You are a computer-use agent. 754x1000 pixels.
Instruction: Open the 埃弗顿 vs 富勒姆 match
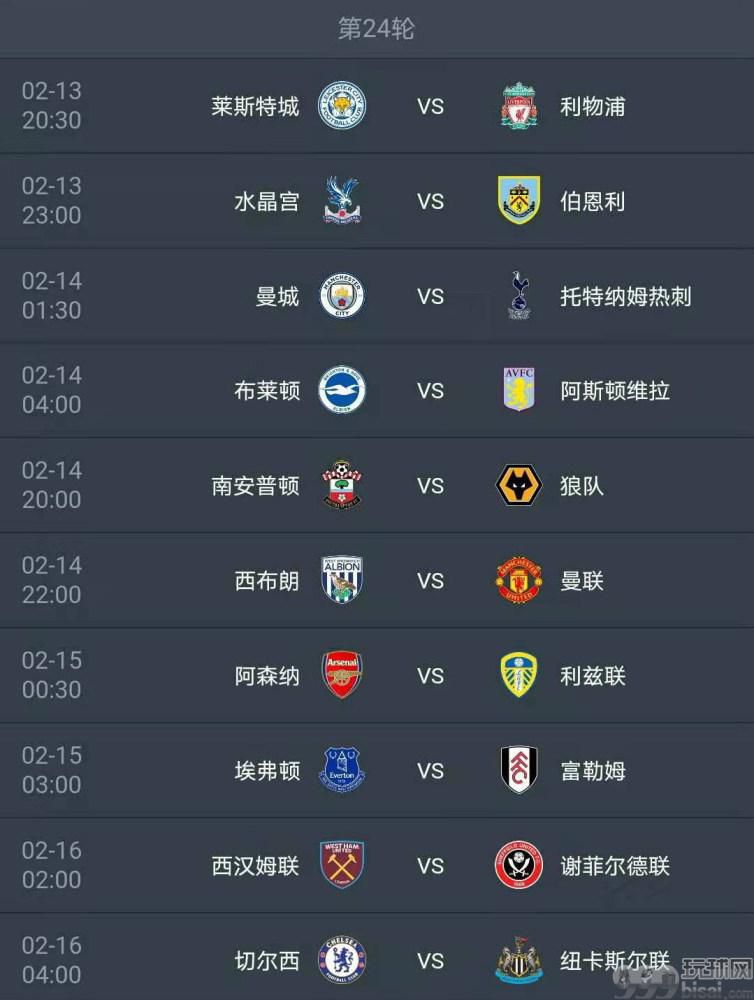point(430,771)
